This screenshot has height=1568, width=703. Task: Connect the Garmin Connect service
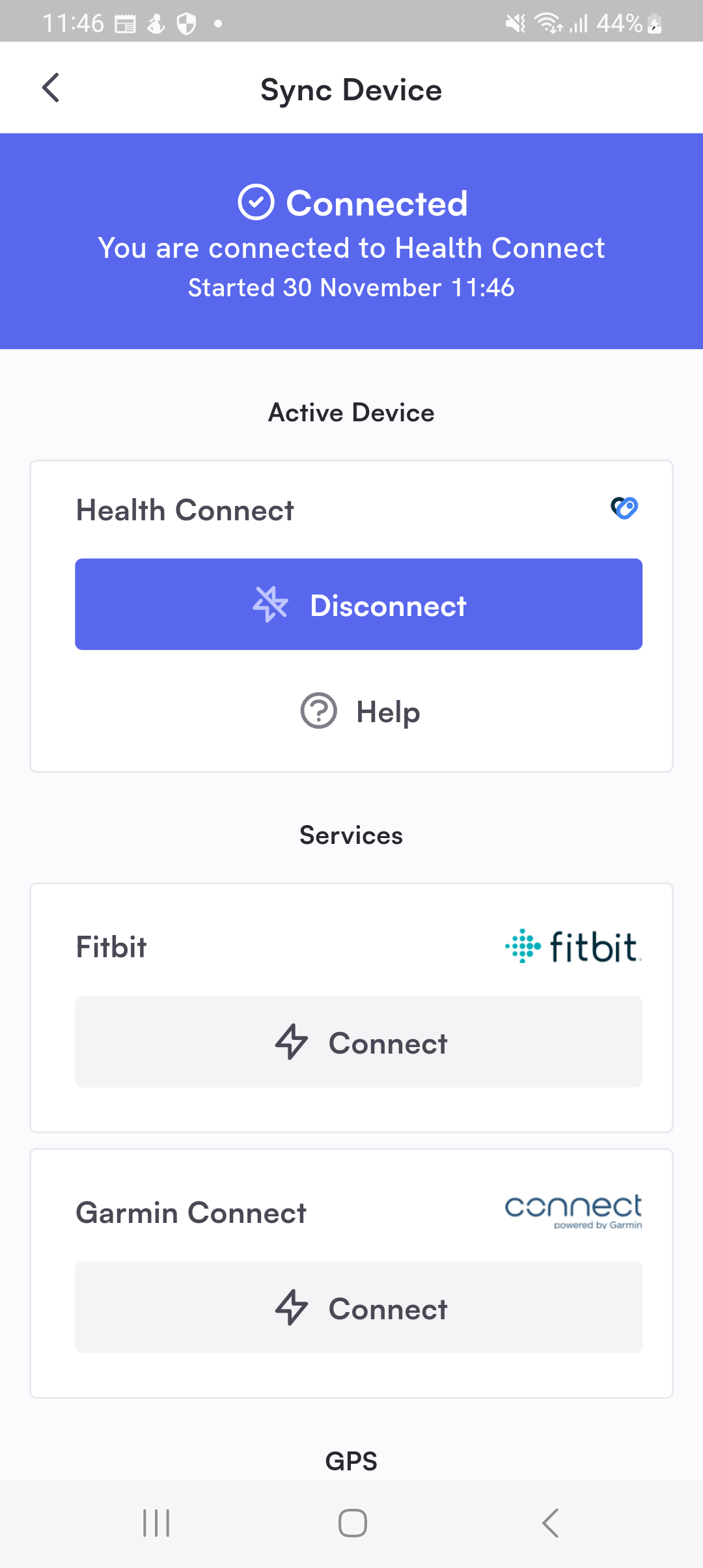(x=359, y=1308)
